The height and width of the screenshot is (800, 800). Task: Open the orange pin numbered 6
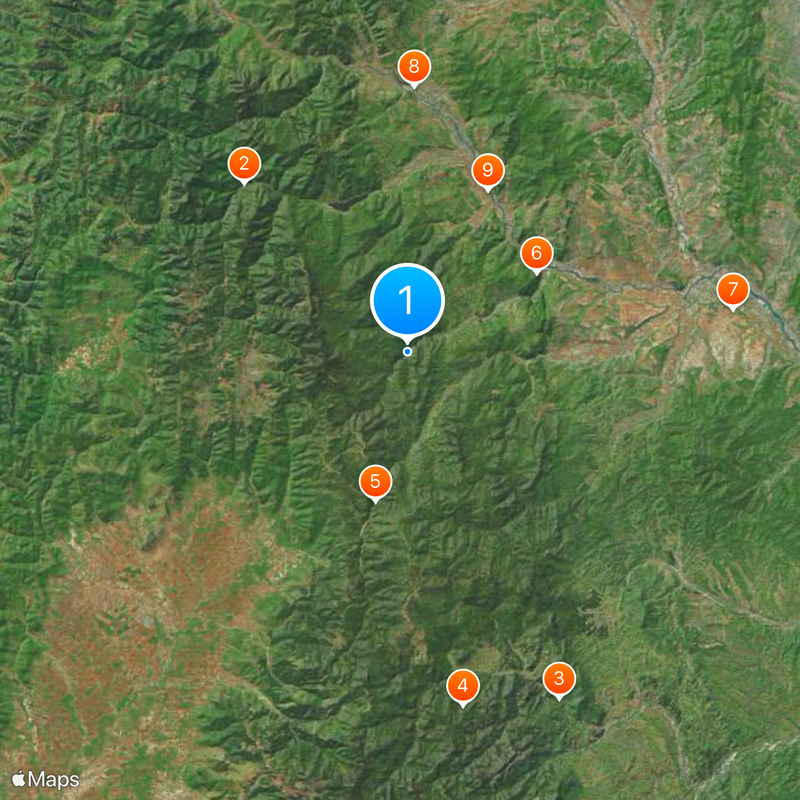(536, 254)
